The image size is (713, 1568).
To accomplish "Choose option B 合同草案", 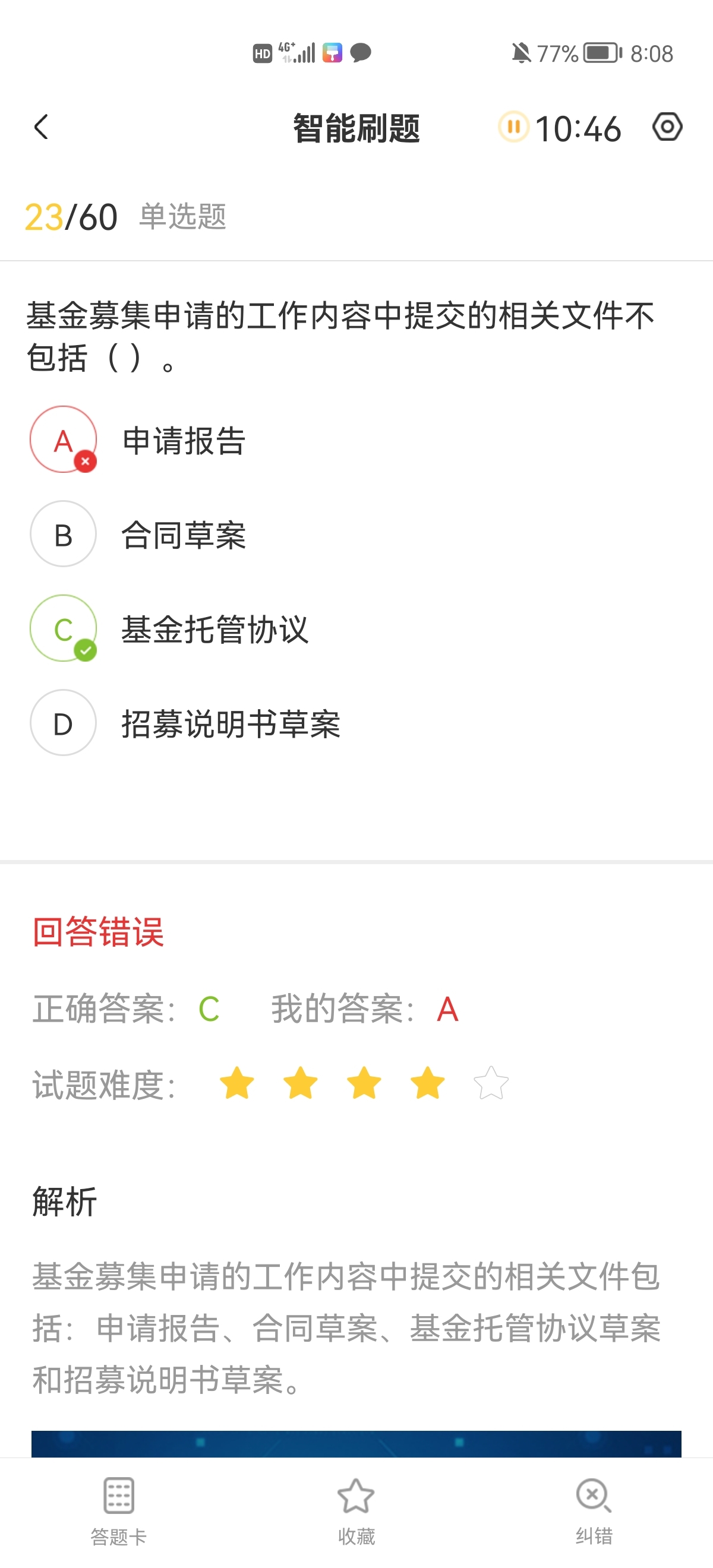I will tap(64, 535).
